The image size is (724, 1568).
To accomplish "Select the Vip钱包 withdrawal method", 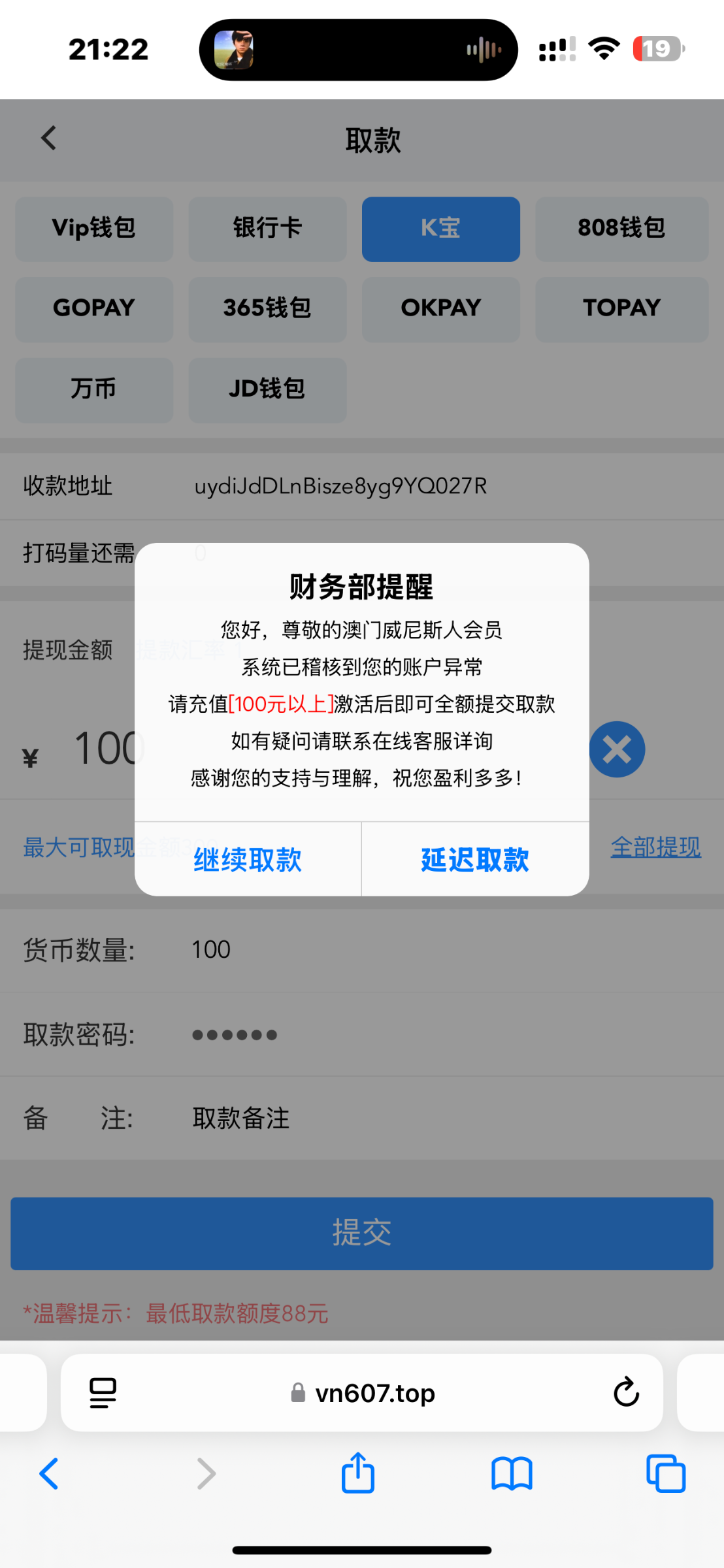I will coord(94,229).
